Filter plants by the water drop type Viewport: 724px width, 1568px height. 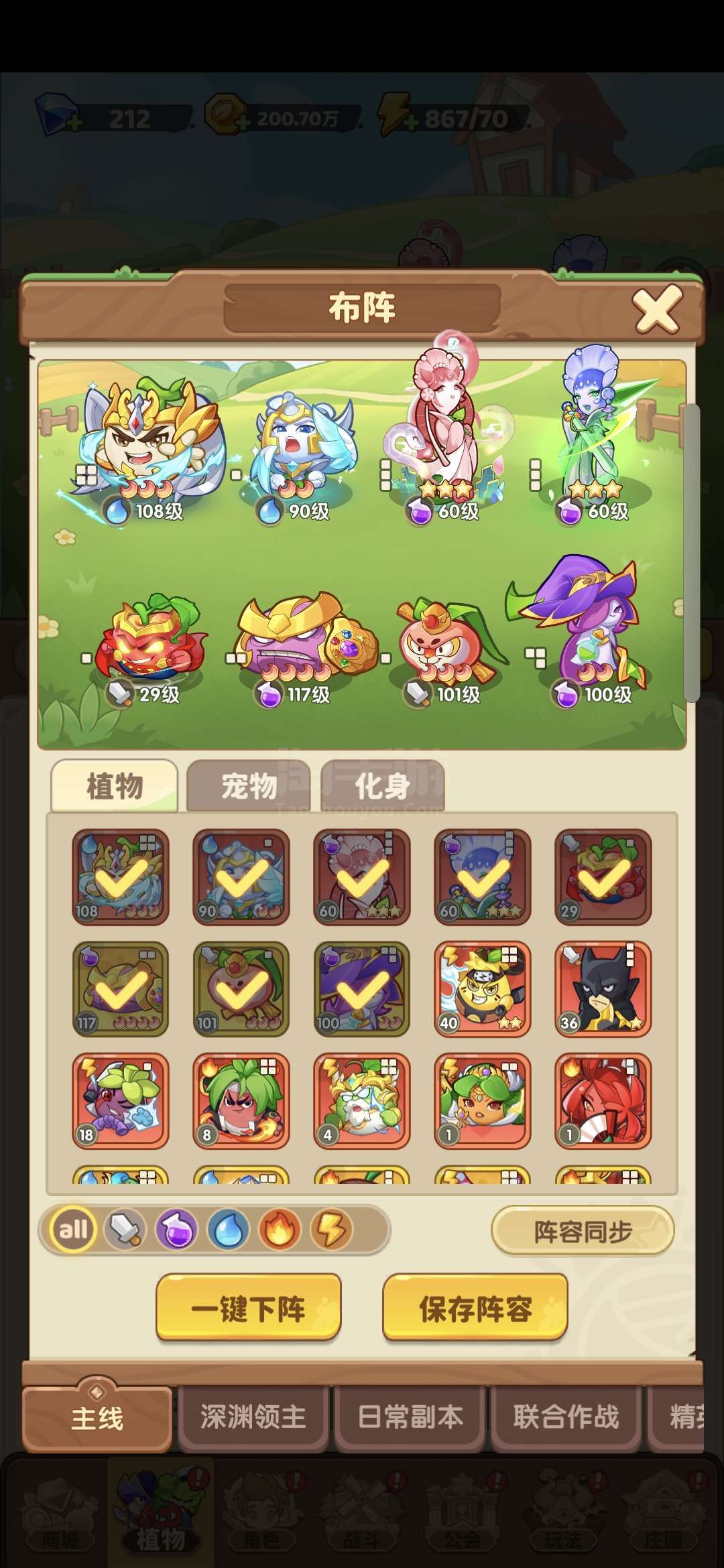point(228,1230)
